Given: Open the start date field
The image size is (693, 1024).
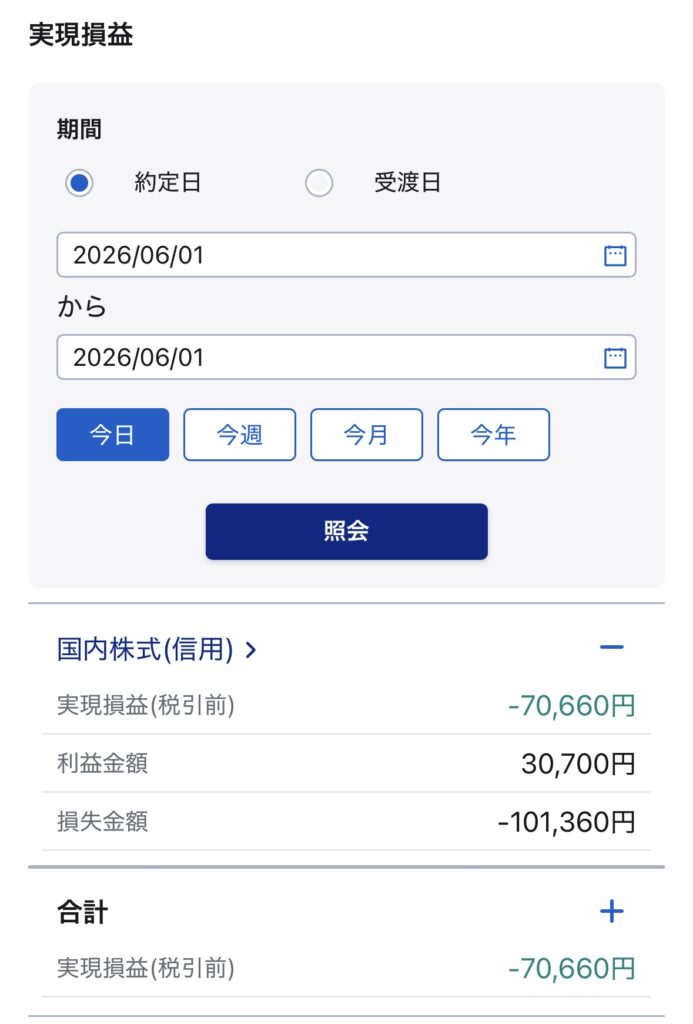Looking at the screenshot, I should 346,255.
